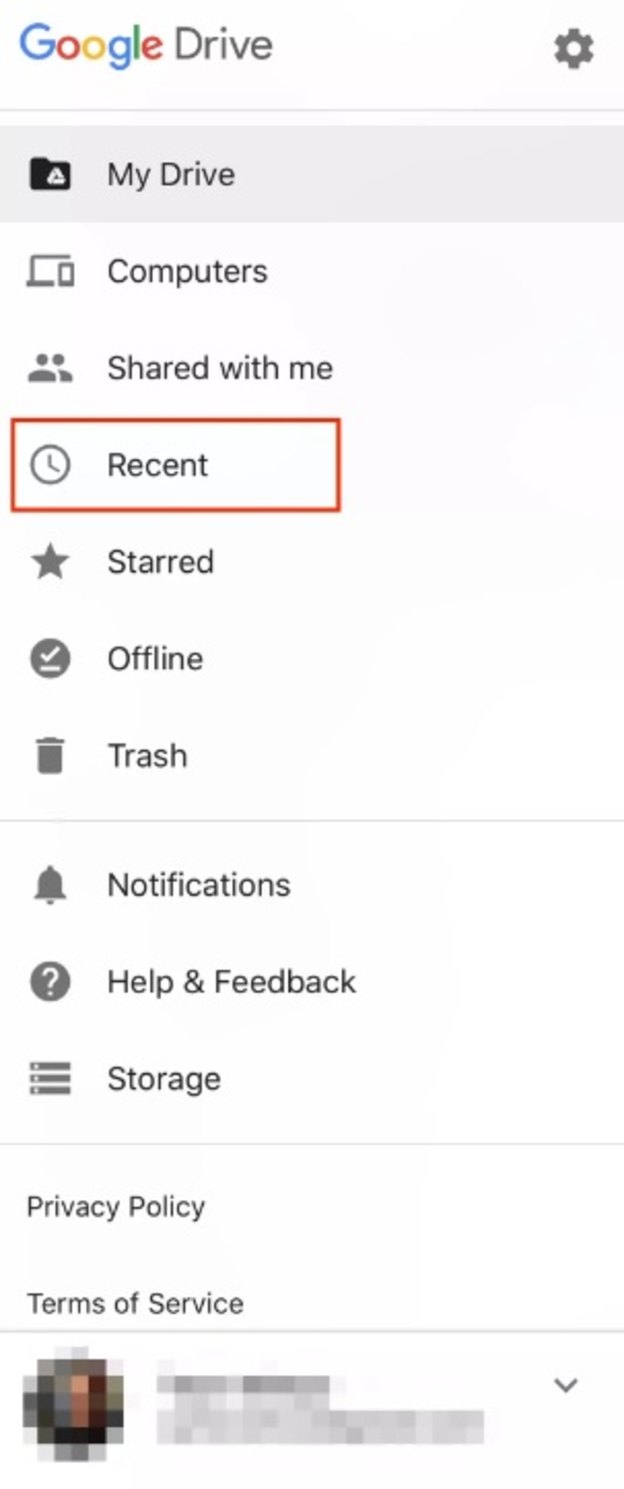Open the Terms of Service link

point(135,1303)
